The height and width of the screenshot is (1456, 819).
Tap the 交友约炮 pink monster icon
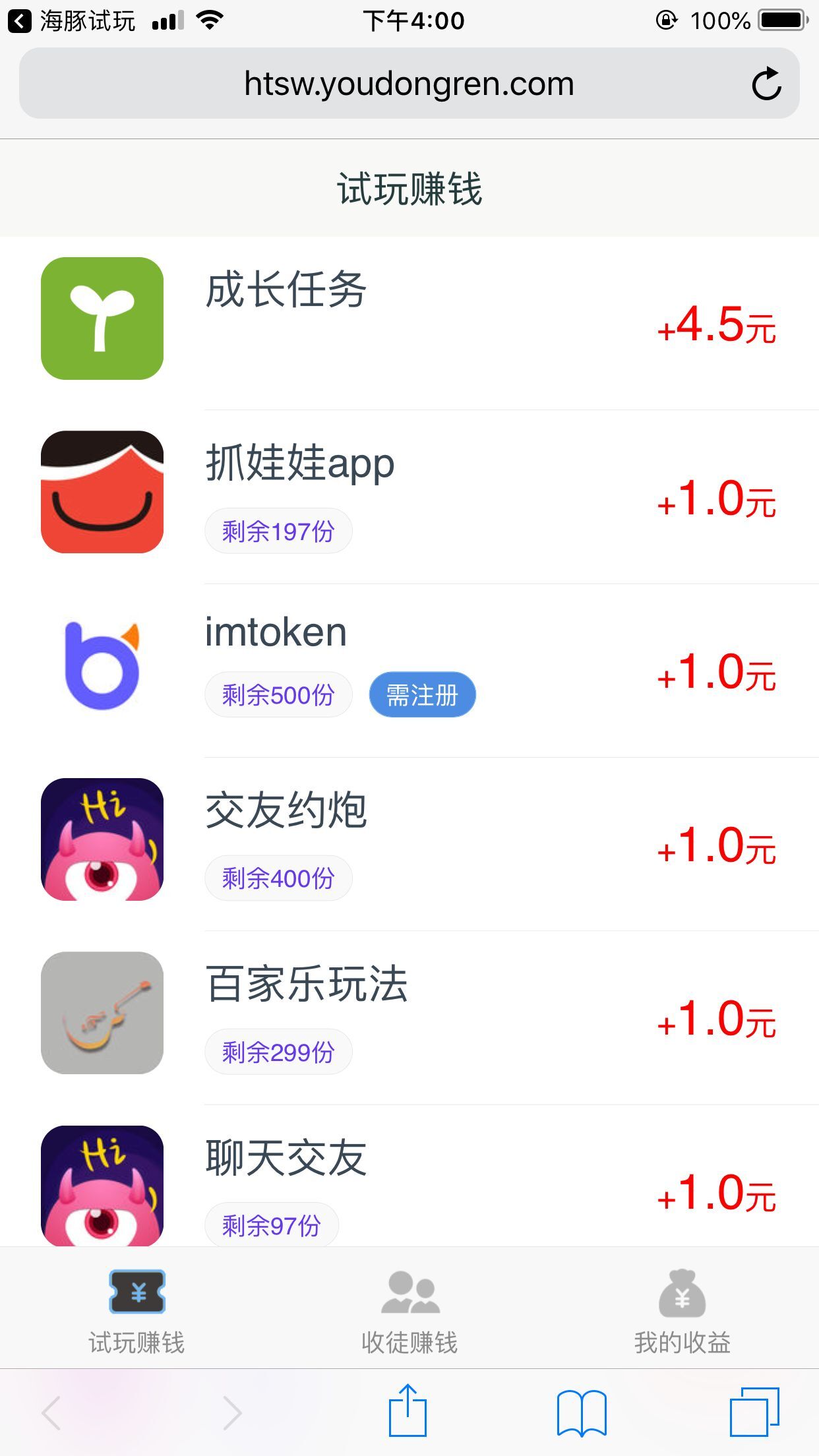(102, 839)
